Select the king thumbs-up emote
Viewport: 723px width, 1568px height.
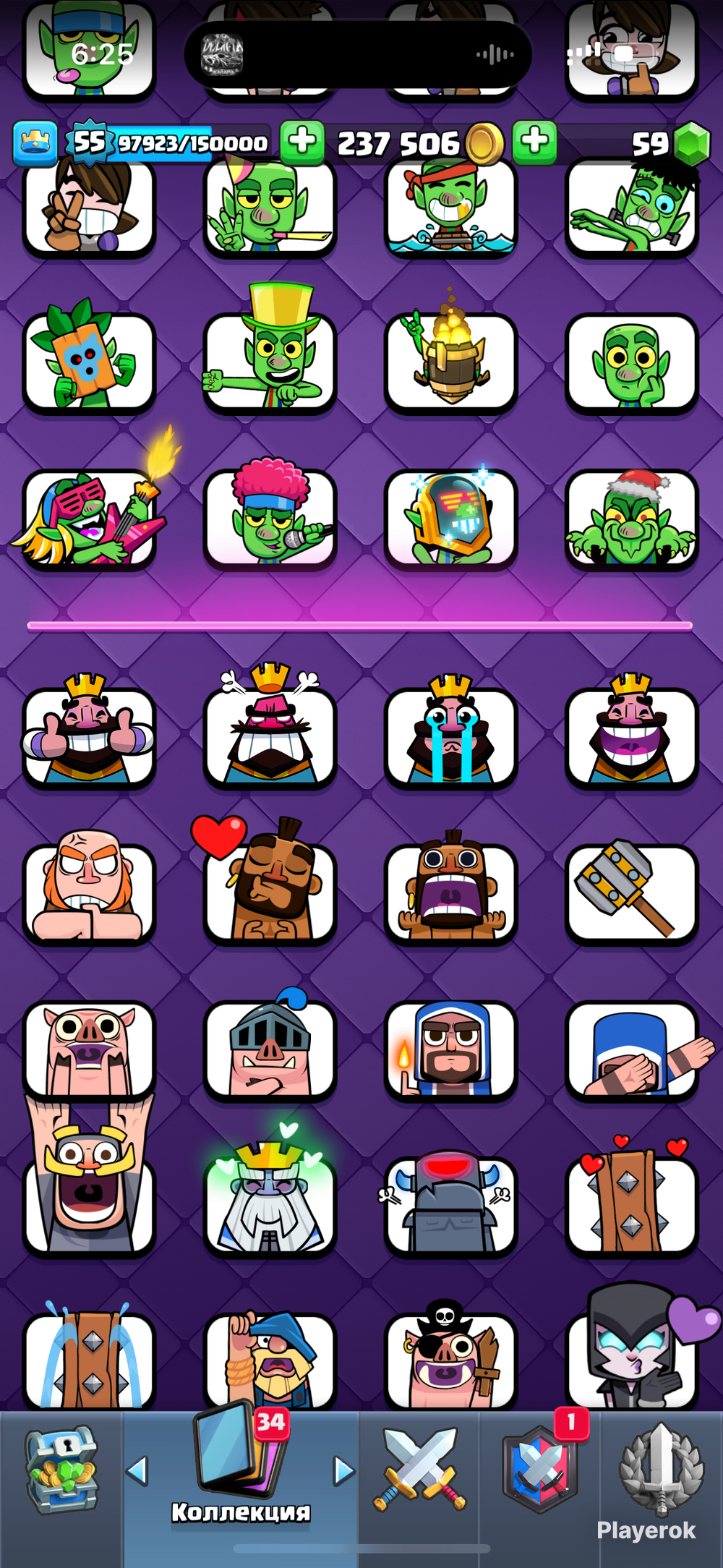[89, 730]
